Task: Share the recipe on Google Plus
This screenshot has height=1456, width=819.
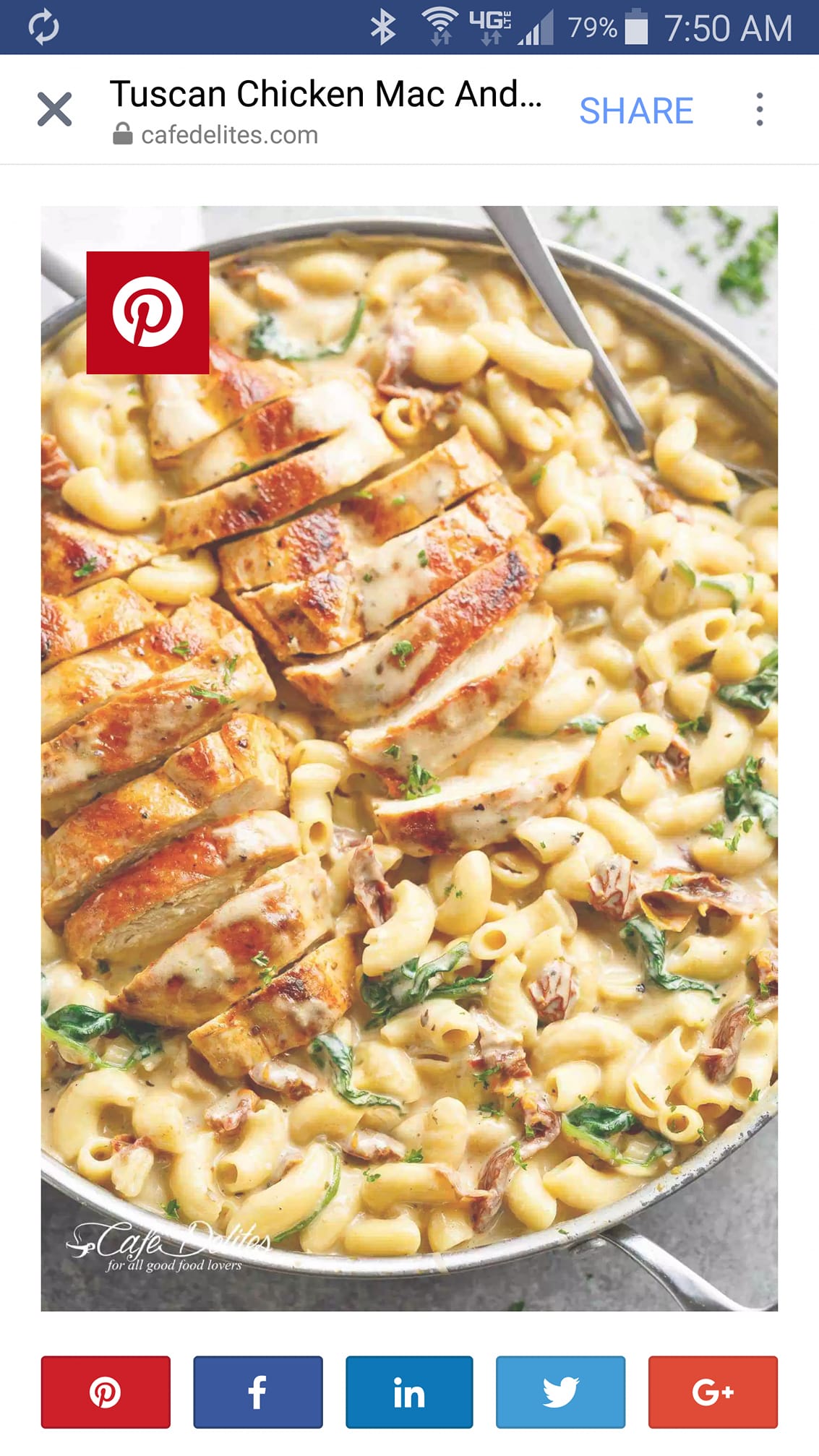Action: (x=713, y=1392)
